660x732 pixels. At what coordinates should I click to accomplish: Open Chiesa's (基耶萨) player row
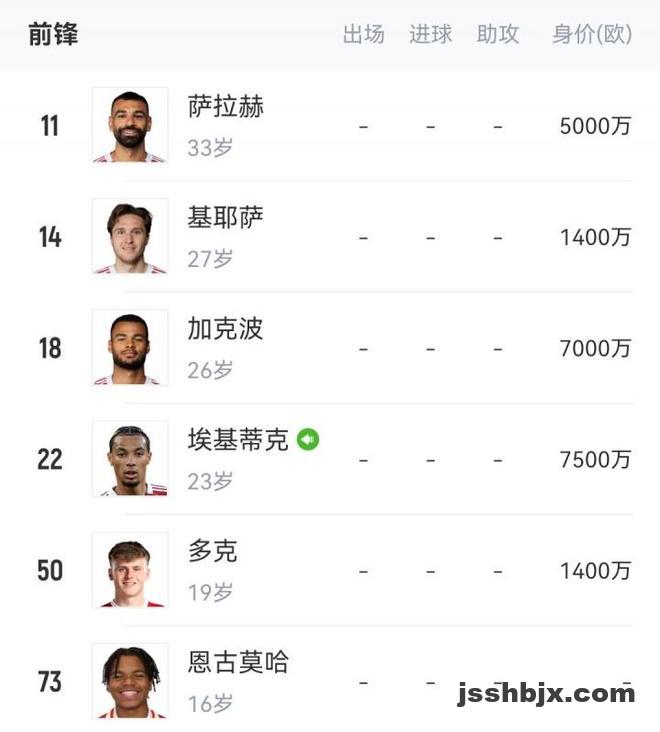point(226,219)
